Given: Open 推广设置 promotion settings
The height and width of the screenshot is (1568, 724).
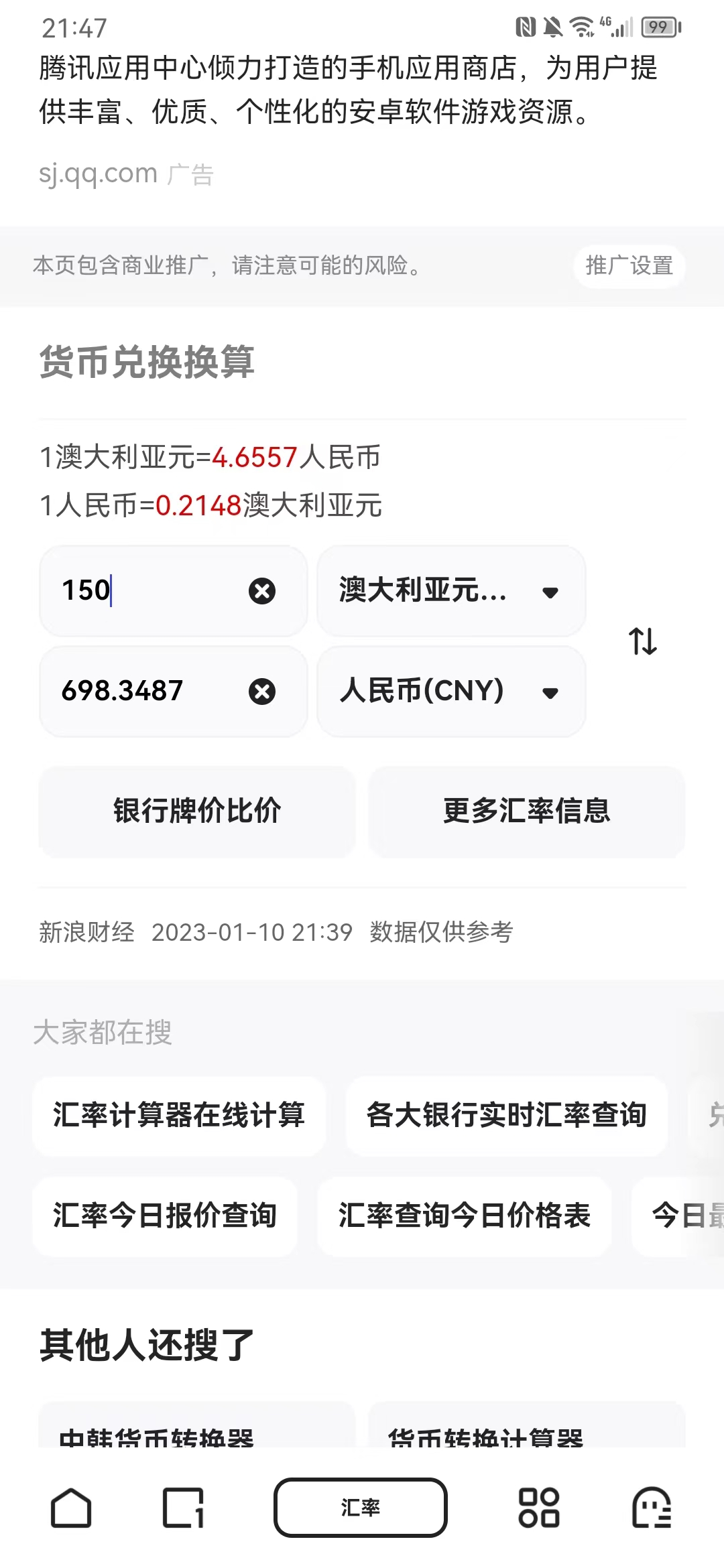Looking at the screenshot, I should (x=629, y=266).
